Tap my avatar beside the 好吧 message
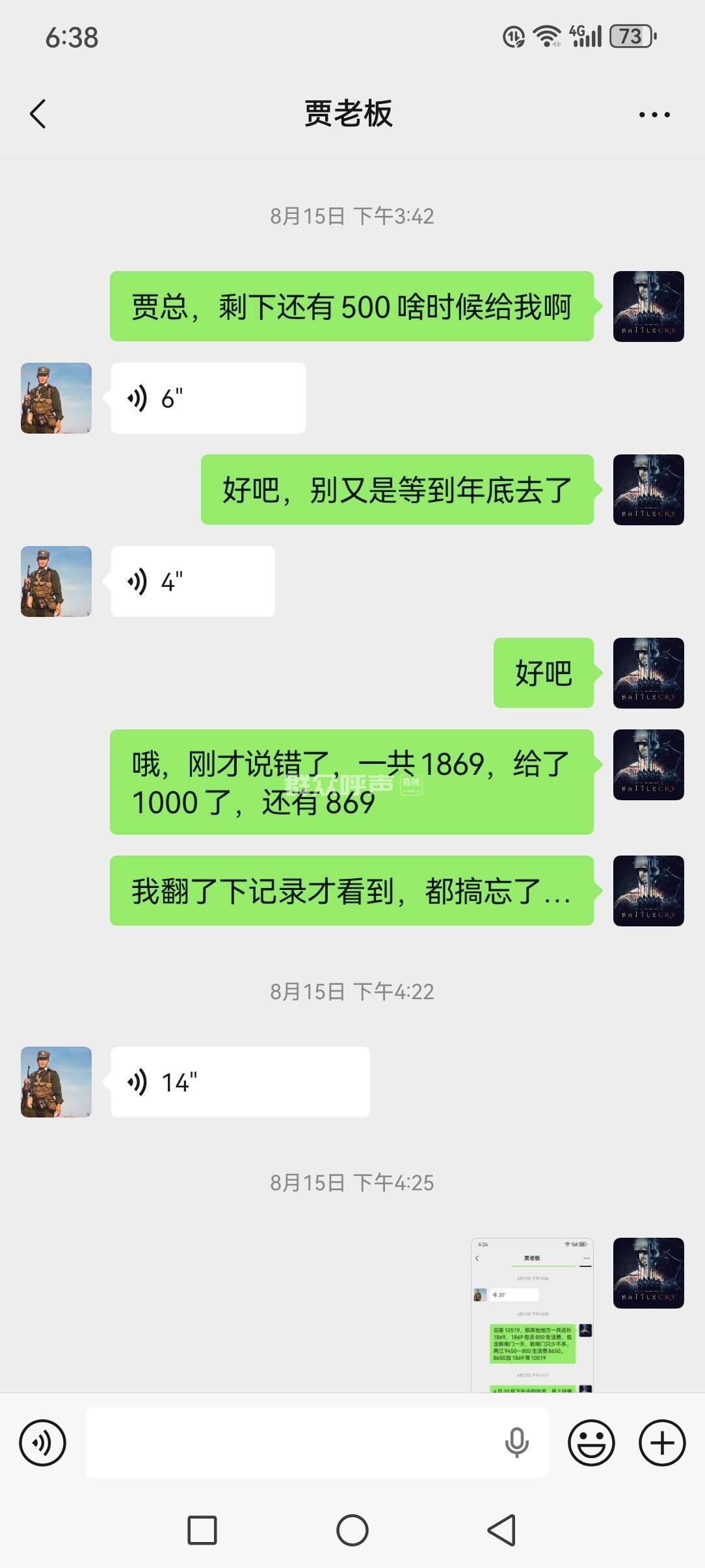Image resolution: width=705 pixels, height=1568 pixels. click(x=648, y=673)
